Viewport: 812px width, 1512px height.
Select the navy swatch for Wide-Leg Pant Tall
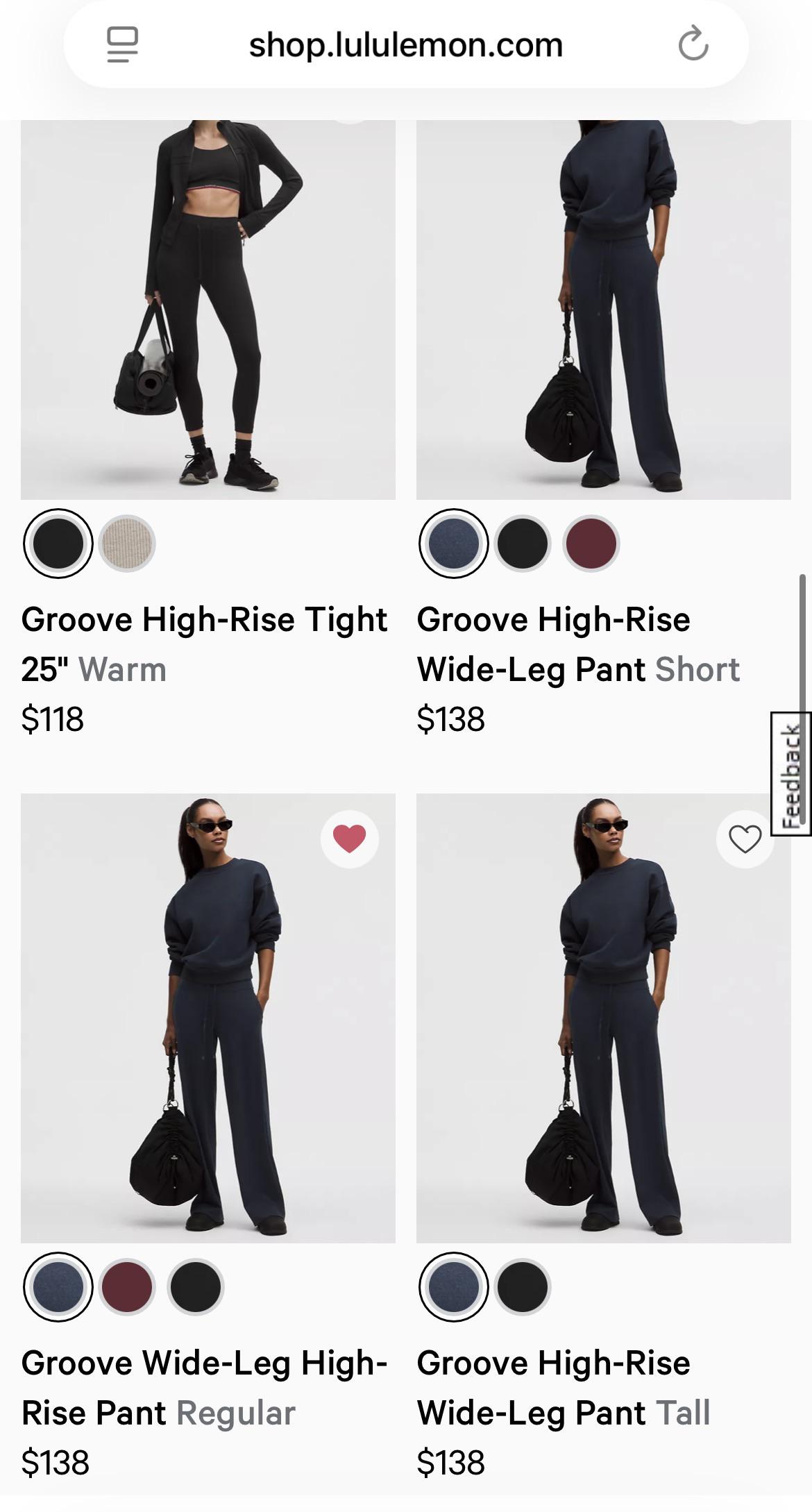(454, 1287)
